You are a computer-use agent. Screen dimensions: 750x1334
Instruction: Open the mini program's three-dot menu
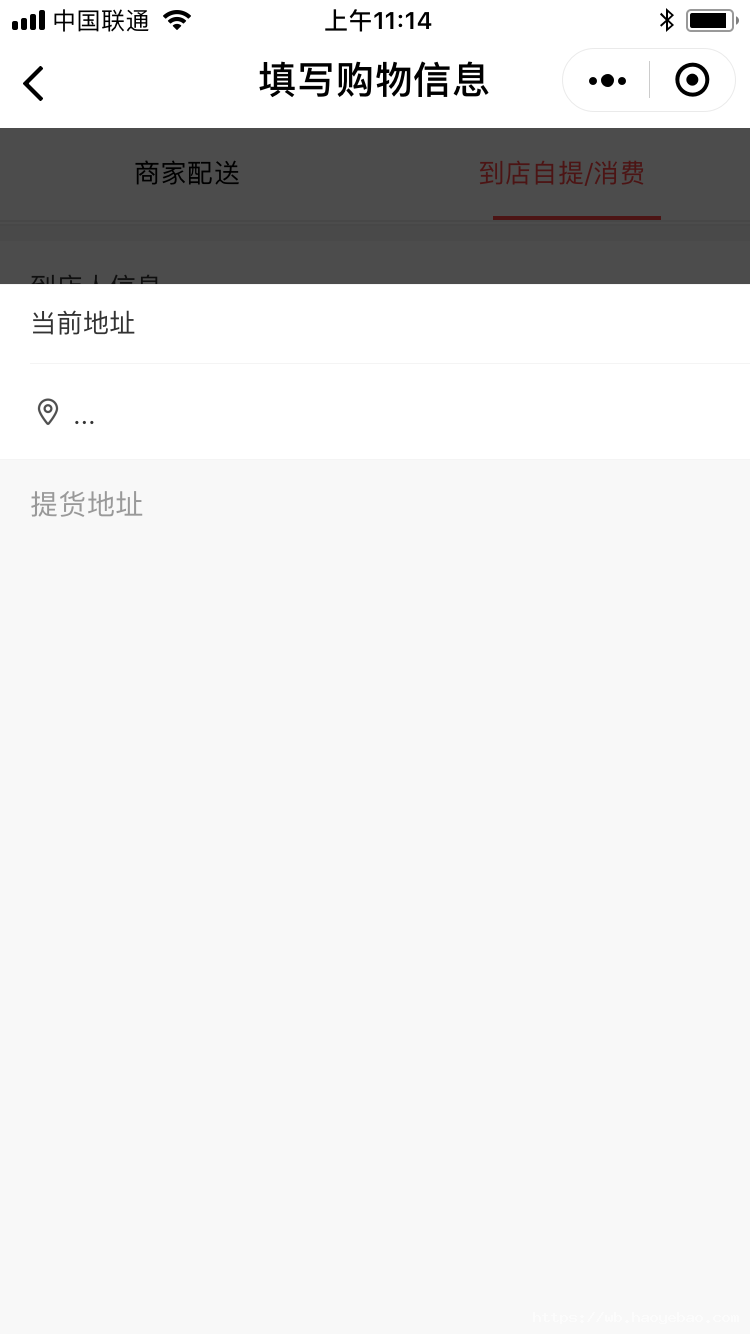tap(607, 81)
